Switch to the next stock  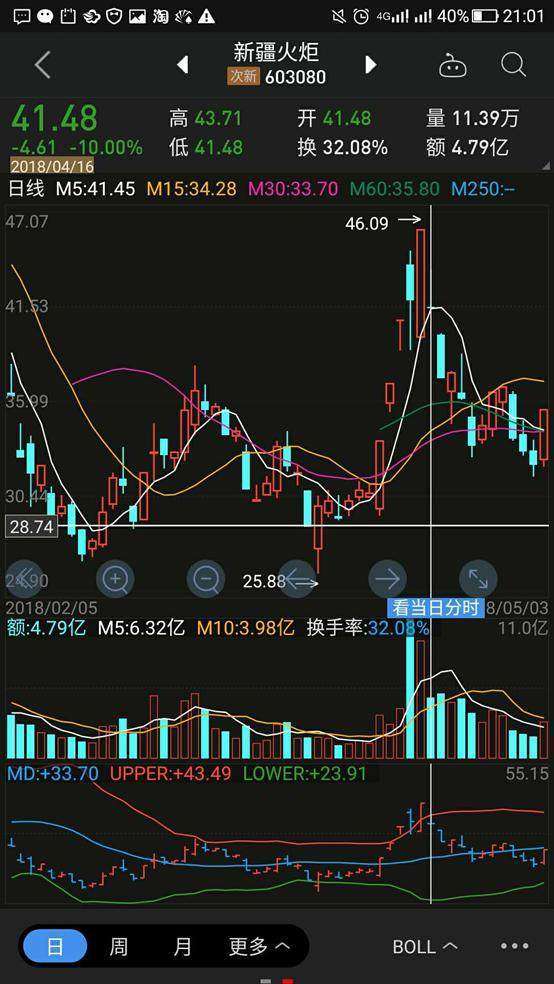[x=371, y=65]
